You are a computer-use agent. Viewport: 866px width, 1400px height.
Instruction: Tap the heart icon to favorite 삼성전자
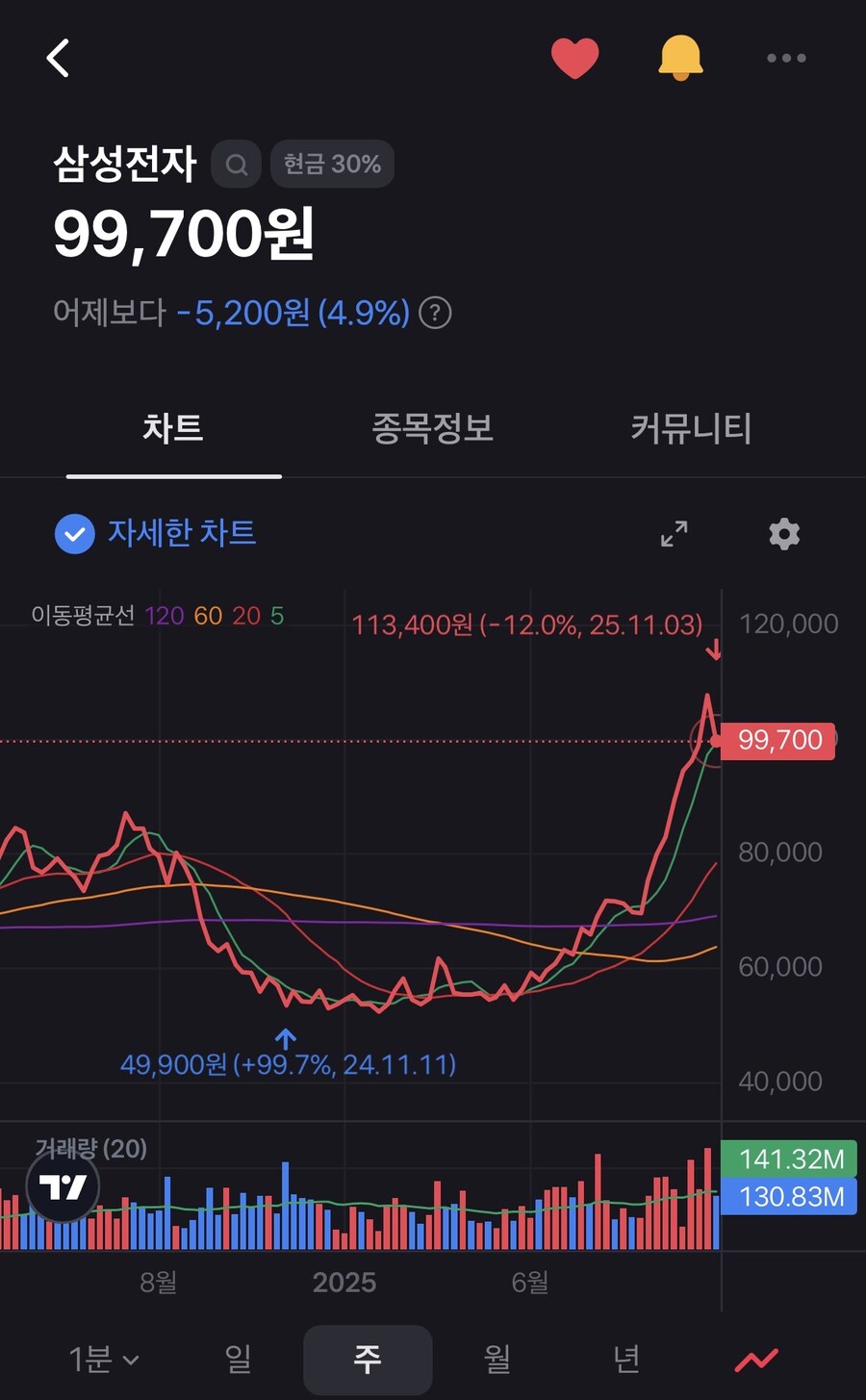[x=575, y=57]
